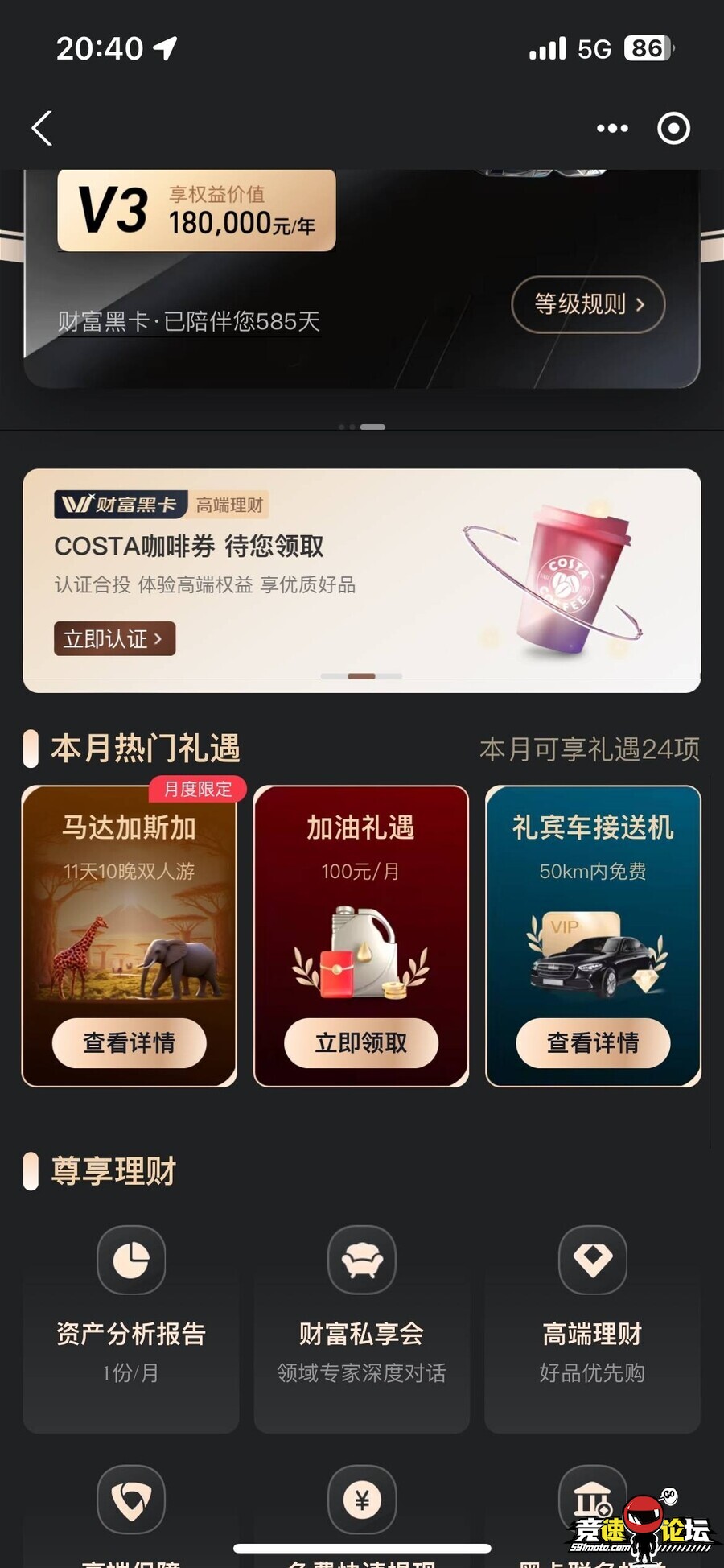Open 高端理财 item

(x=592, y=1327)
